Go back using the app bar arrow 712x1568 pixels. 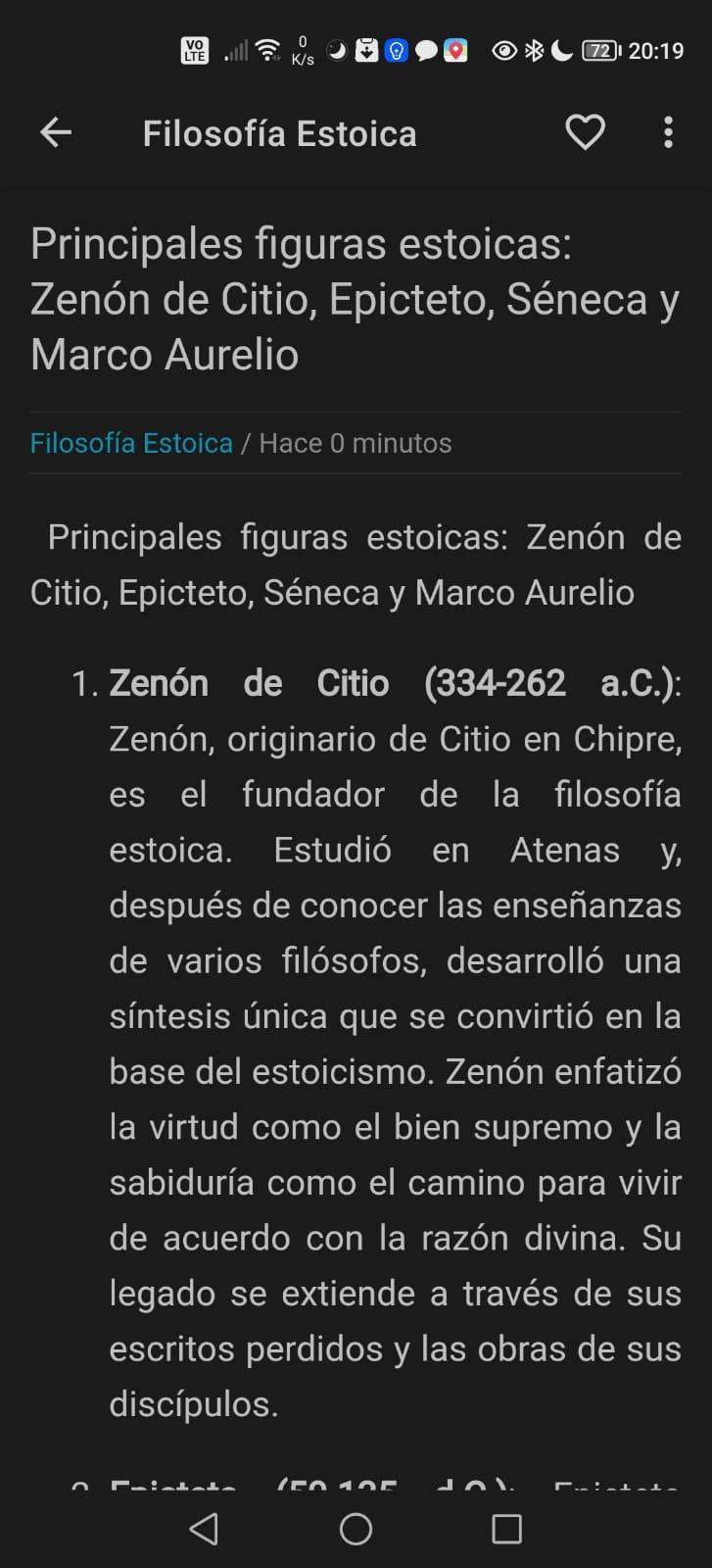(56, 132)
